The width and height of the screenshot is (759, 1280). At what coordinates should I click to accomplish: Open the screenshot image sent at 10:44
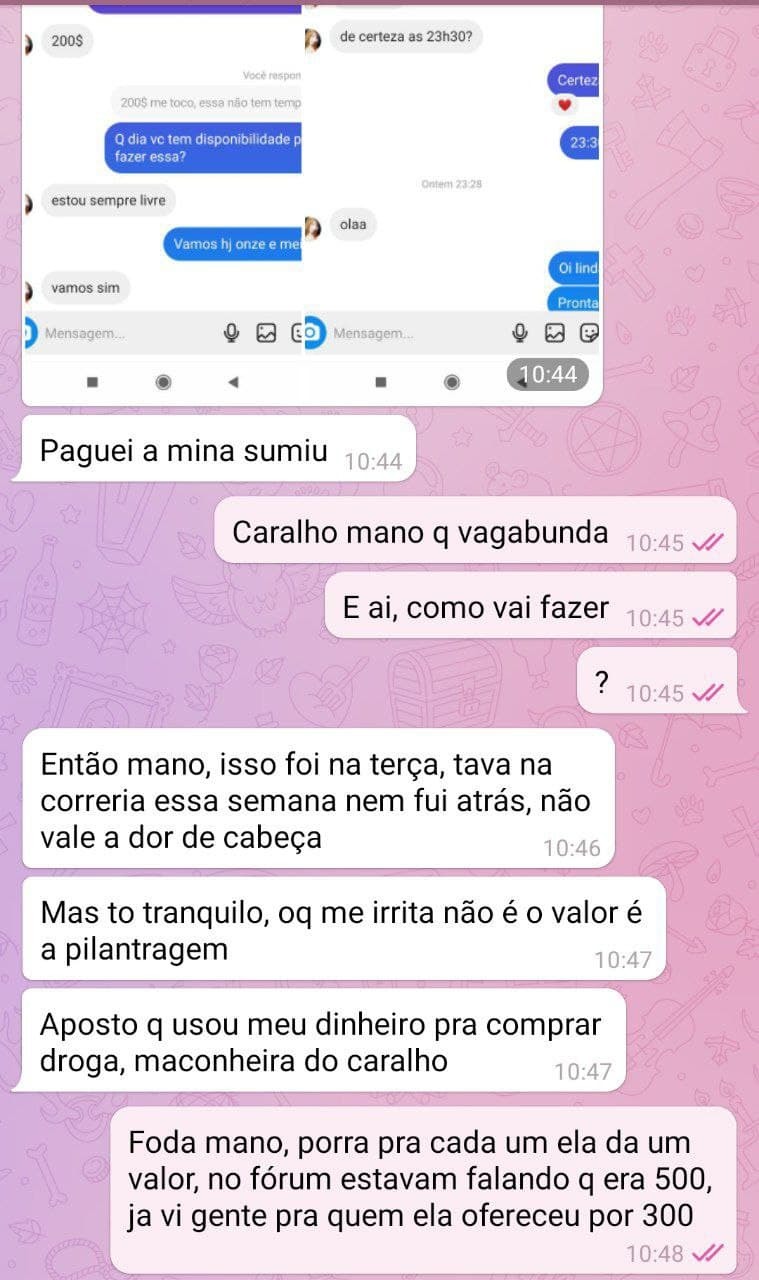311,200
